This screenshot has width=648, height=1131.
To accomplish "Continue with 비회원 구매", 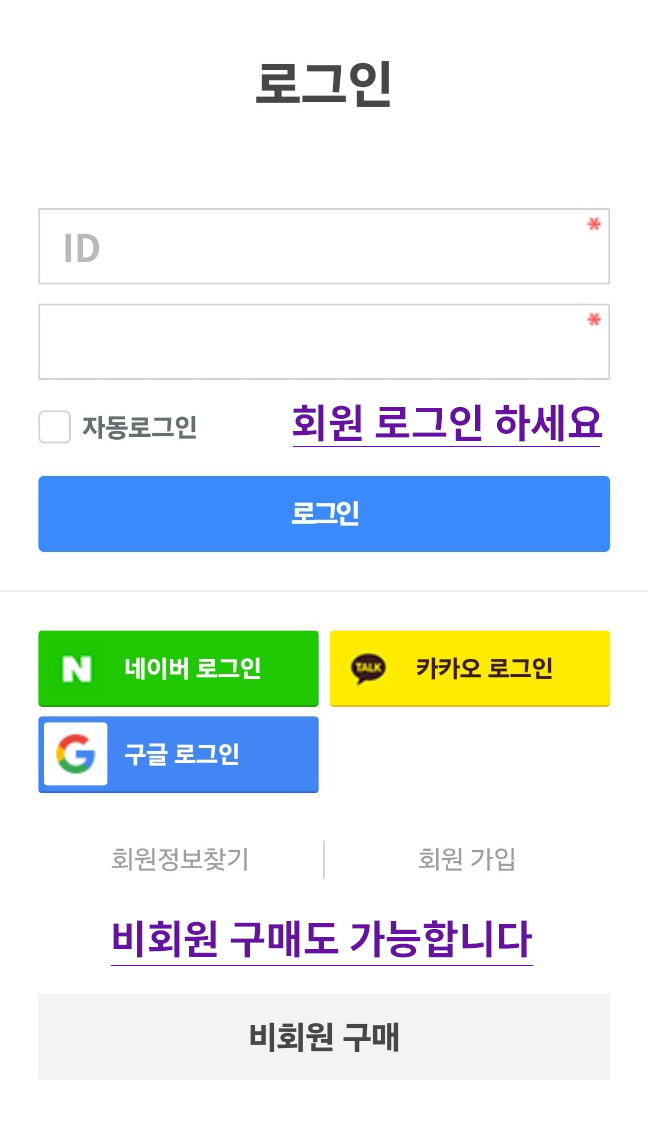I will point(323,1037).
